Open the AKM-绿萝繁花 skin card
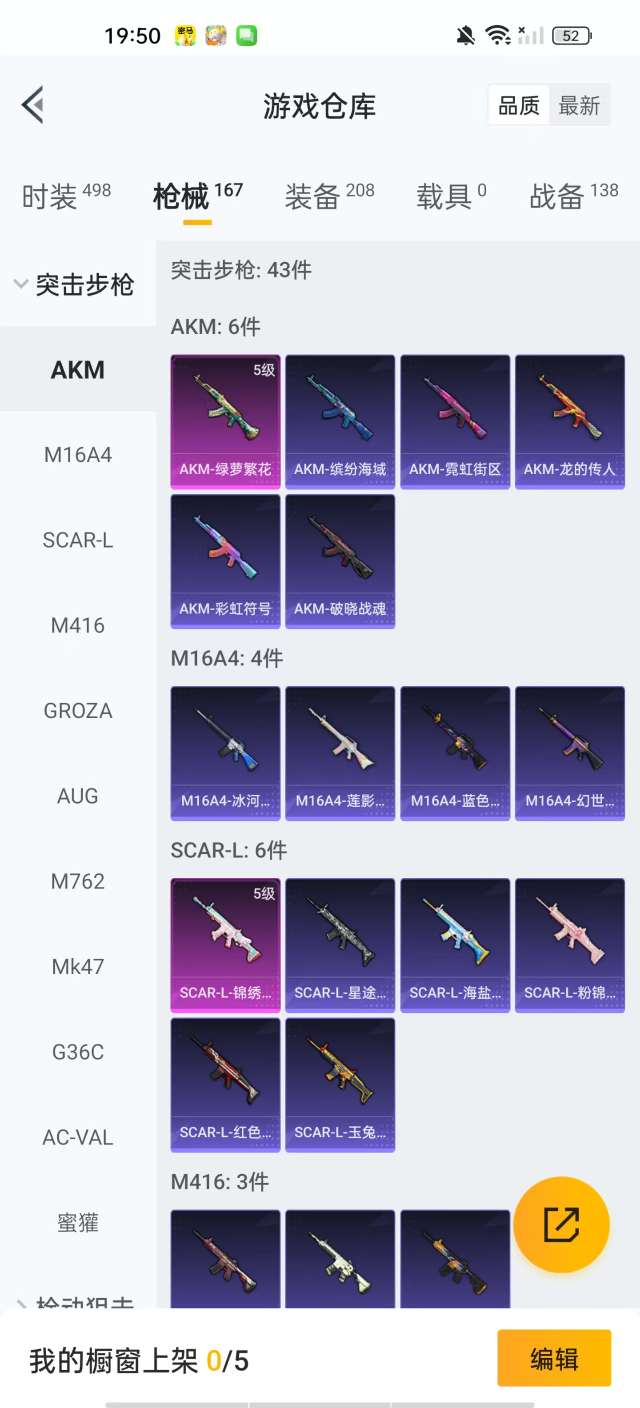Viewport: 640px width, 1408px height. [x=225, y=421]
